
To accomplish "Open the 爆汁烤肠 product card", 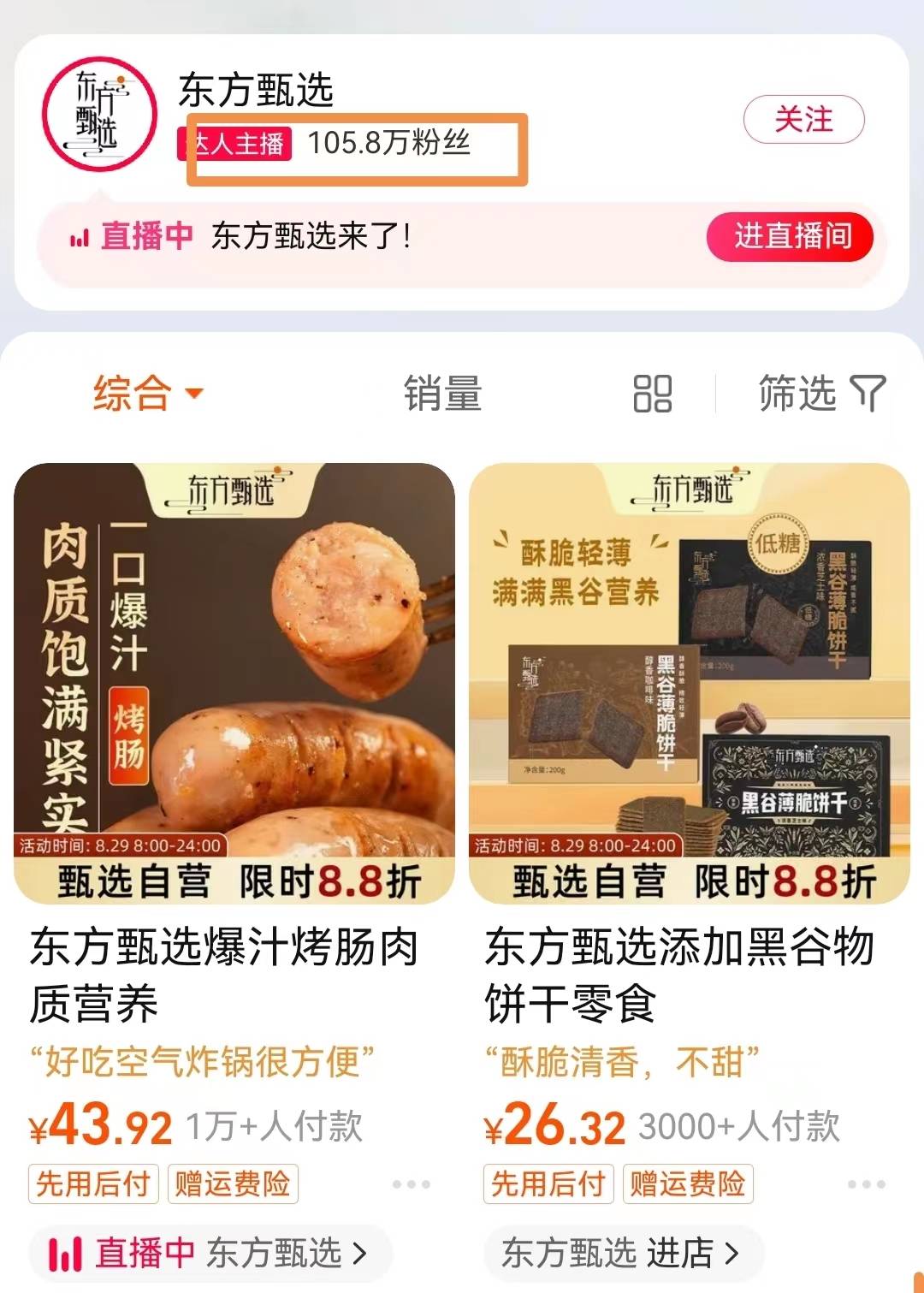I will tap(234, 683).
